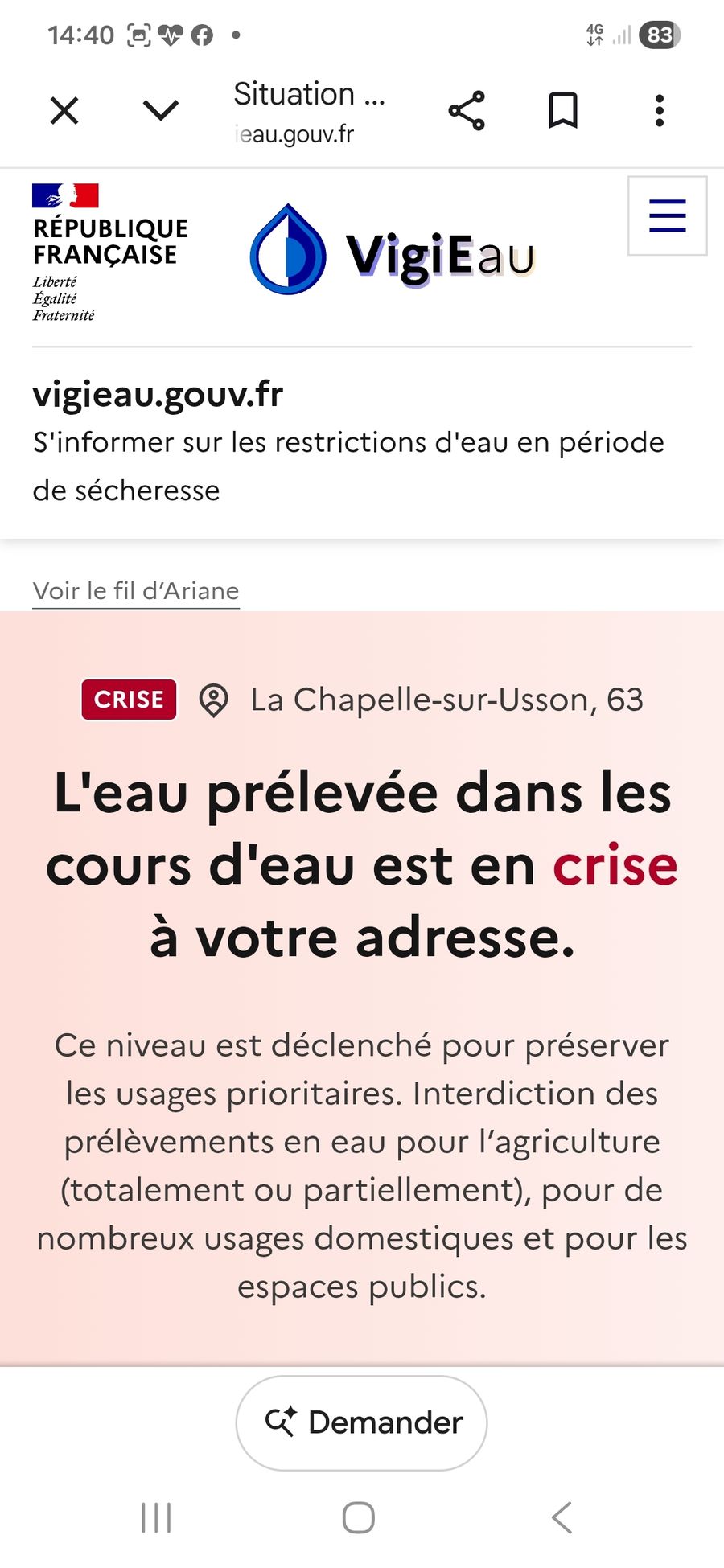The width and height of the screenshot is (724, 1568).
Task: Open the site hamburger menu
Action: pos(668,215)
